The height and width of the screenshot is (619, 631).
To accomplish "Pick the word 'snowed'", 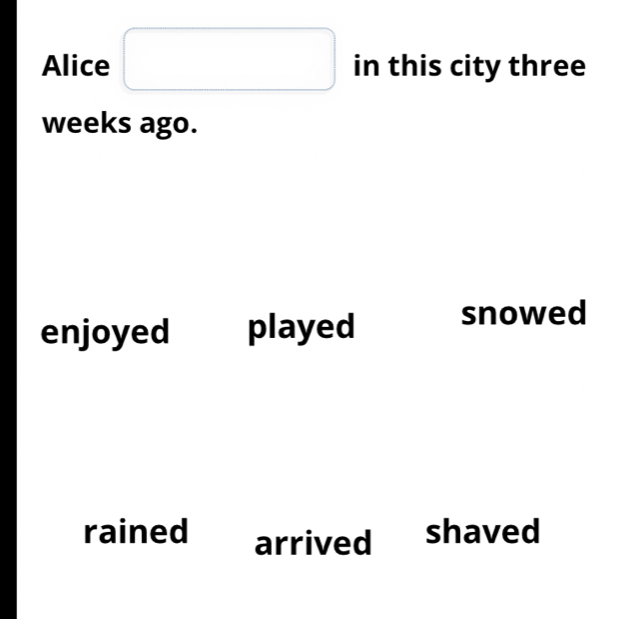I will click(523, 313).
